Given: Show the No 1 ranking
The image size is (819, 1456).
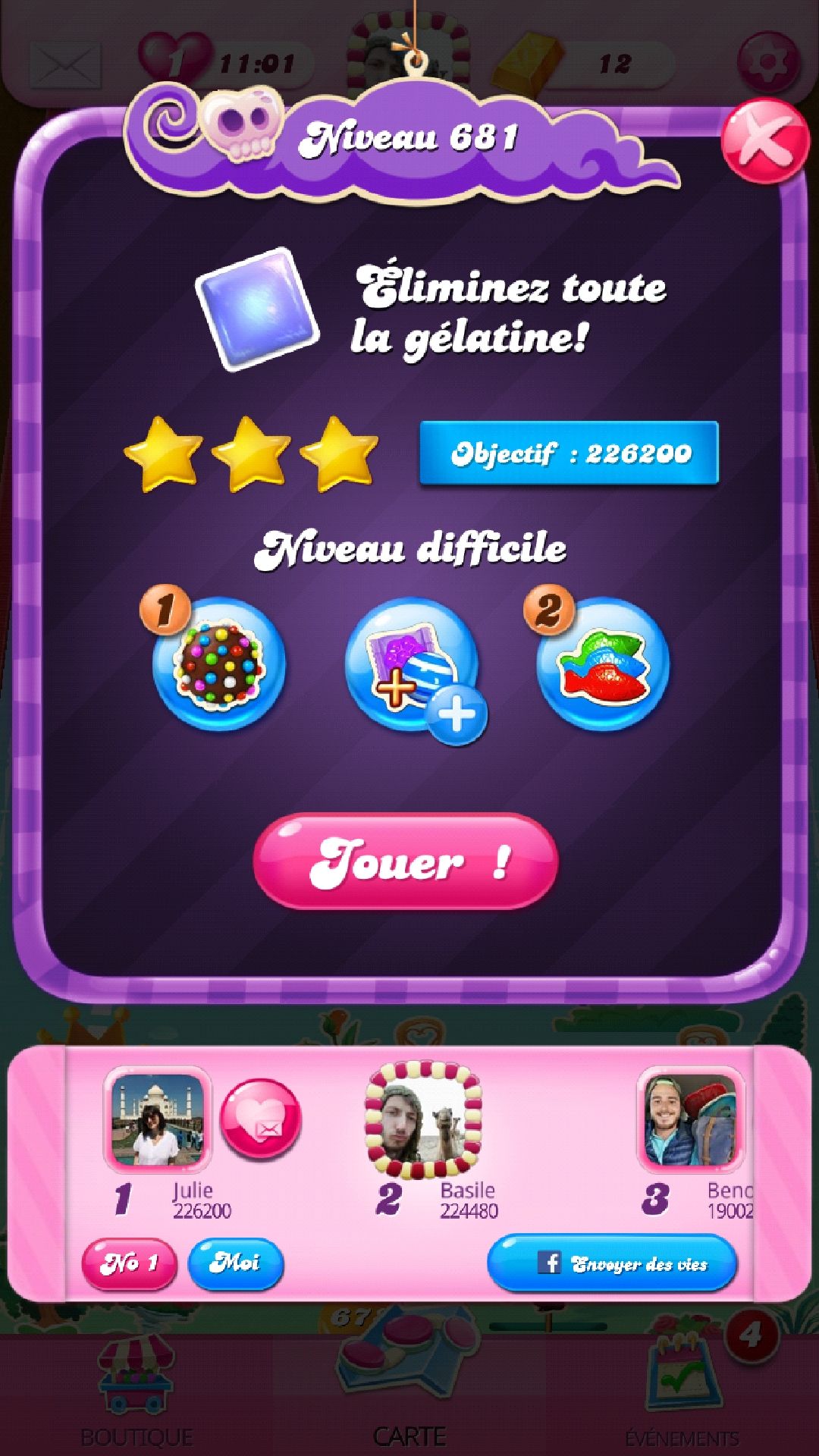Looking at the screenshot, I should pos(129,1263).
